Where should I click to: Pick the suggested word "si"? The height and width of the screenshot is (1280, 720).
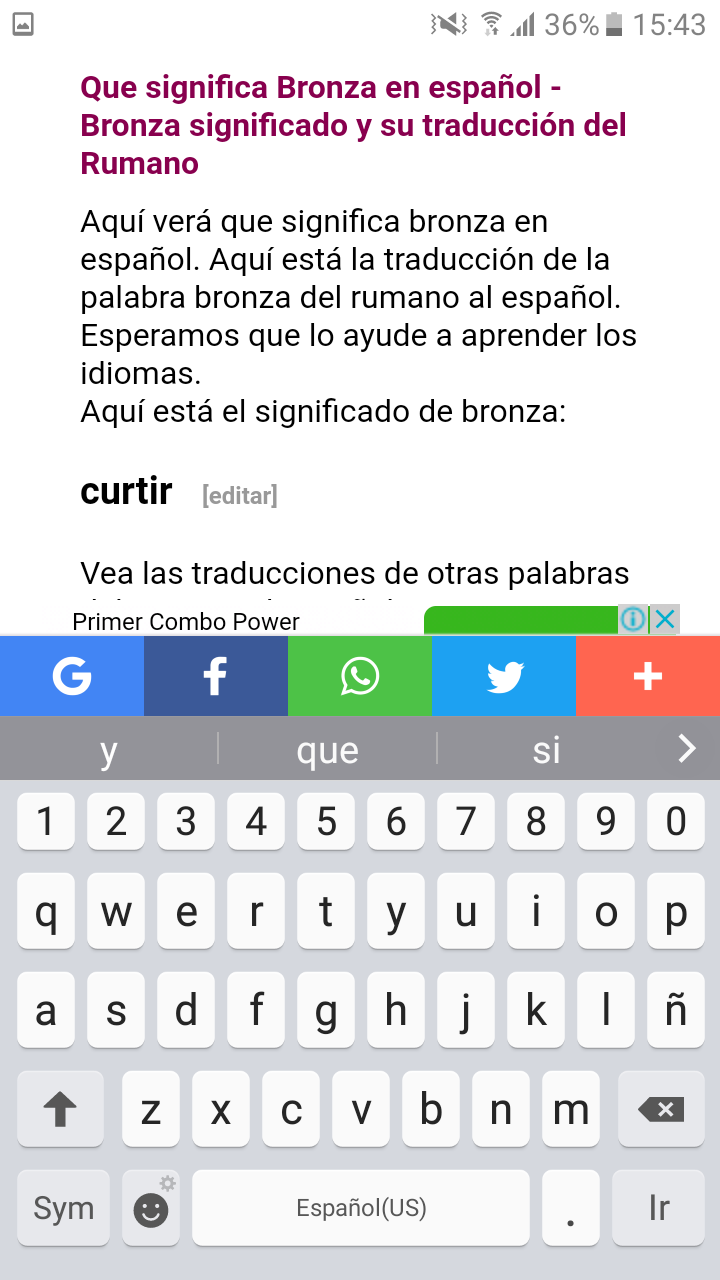point(546,749)
